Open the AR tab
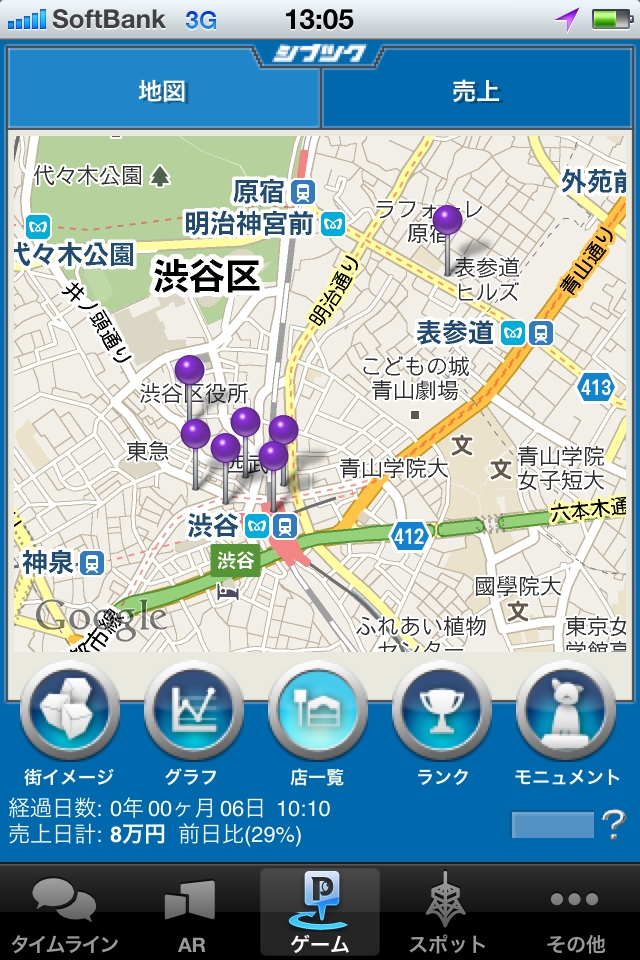This screenshot has height=960, width=640. click(191, 914)
